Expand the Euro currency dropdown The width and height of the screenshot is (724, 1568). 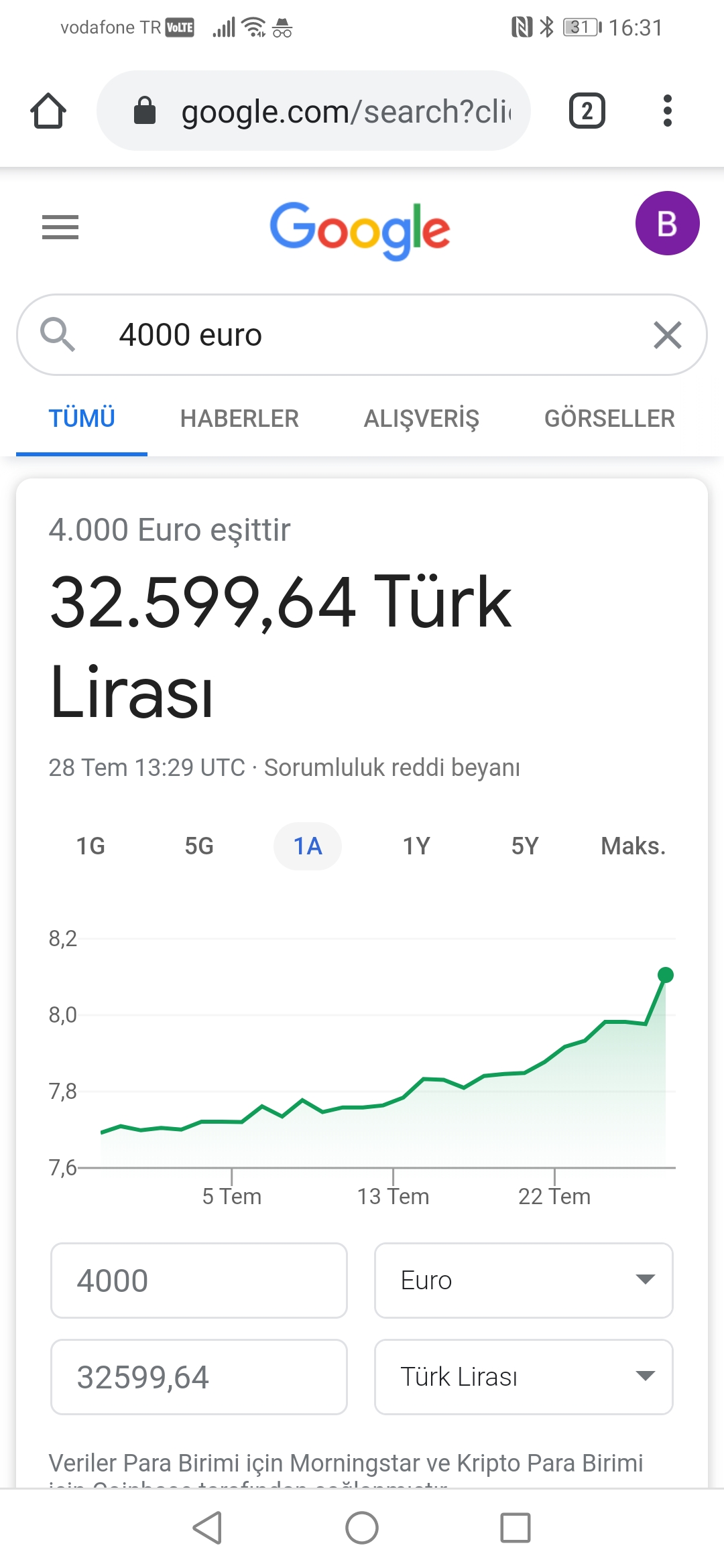[x=523, y=1281]
